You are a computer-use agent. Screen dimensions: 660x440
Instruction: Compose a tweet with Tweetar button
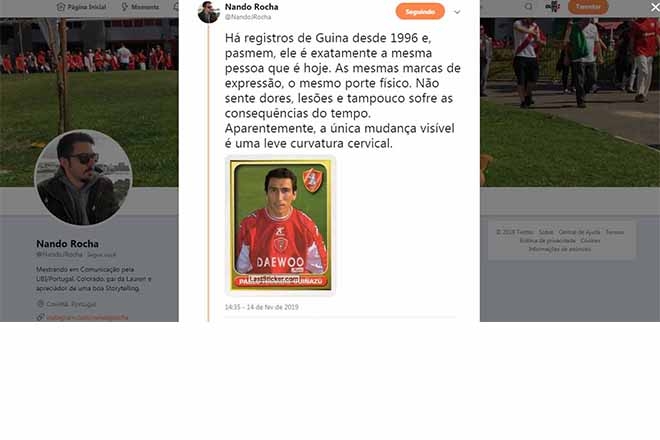(x=587, y=7)
